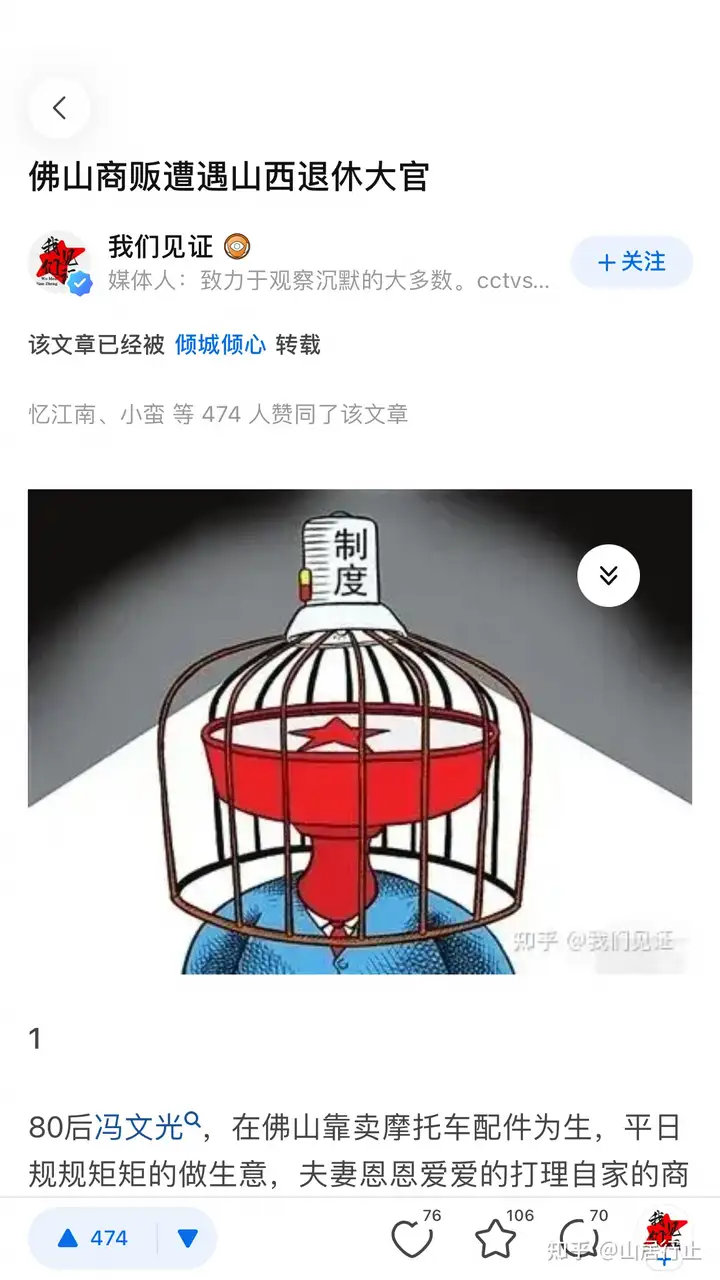View the list of people who endorsed
The width and height of the screenshot is (720, 1280).
(x=218, y=414)
